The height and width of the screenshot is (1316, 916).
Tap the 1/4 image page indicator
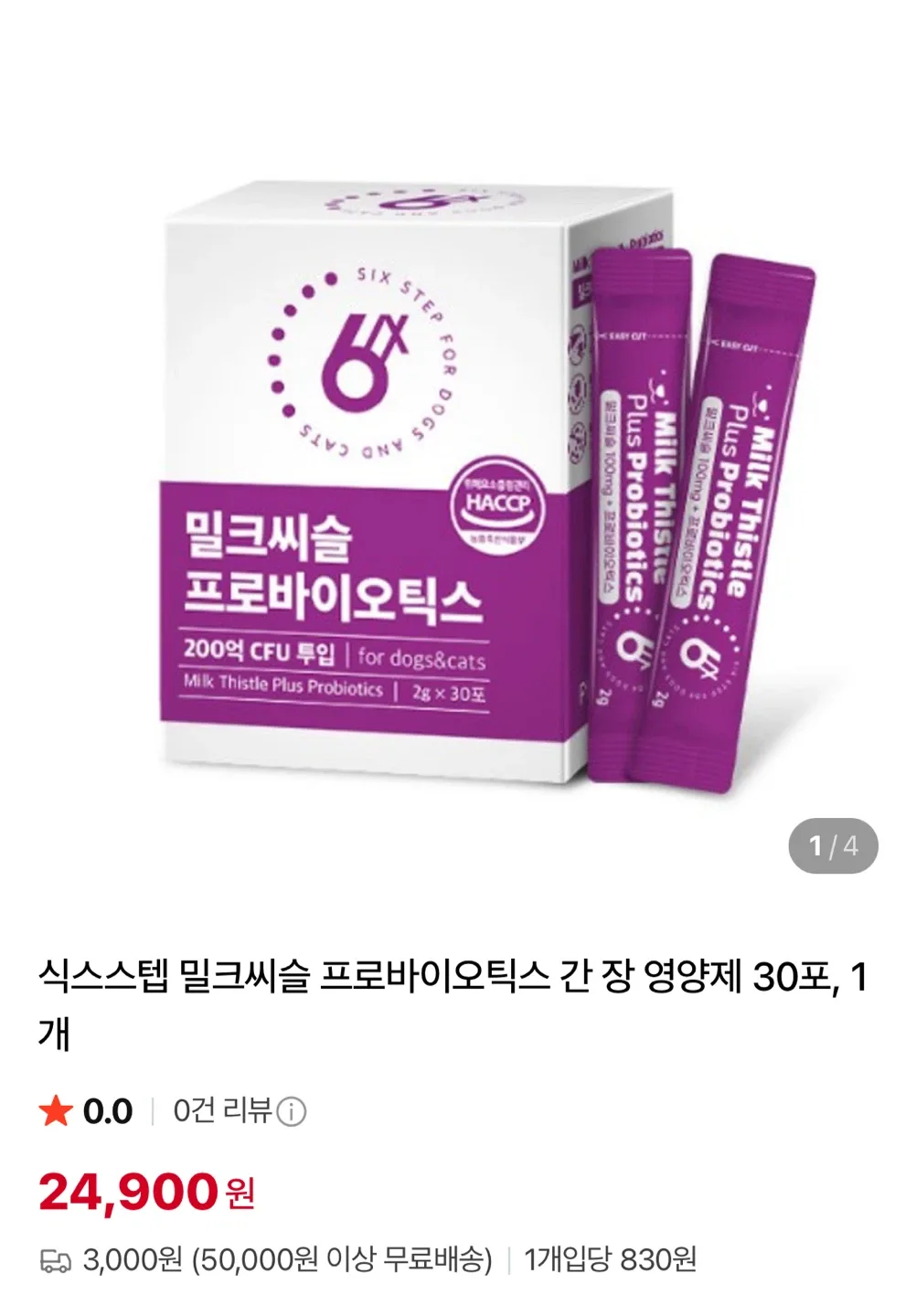[x=833, y=846]
